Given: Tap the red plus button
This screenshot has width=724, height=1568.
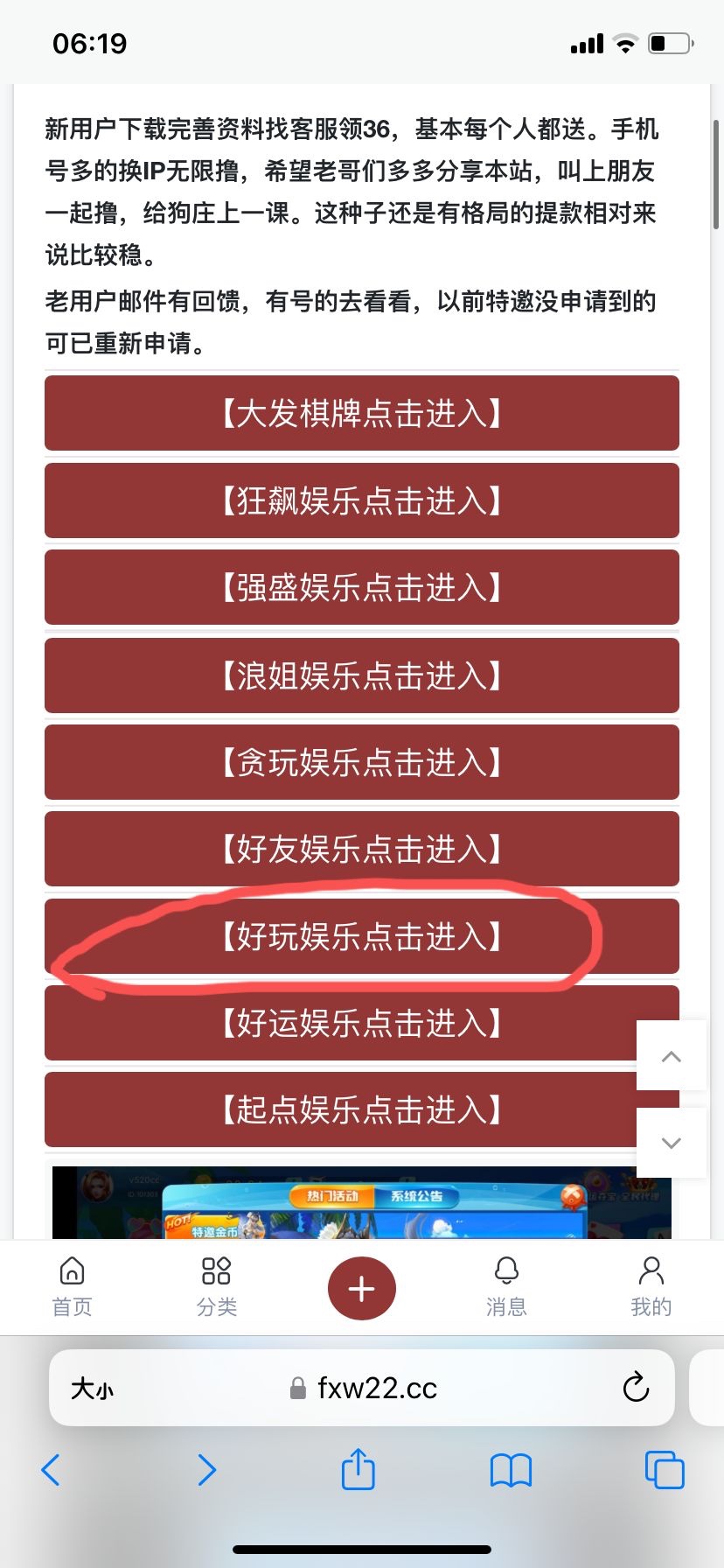Looking at the screenshot, I should pyautogui.click(x=361, y=1289).
